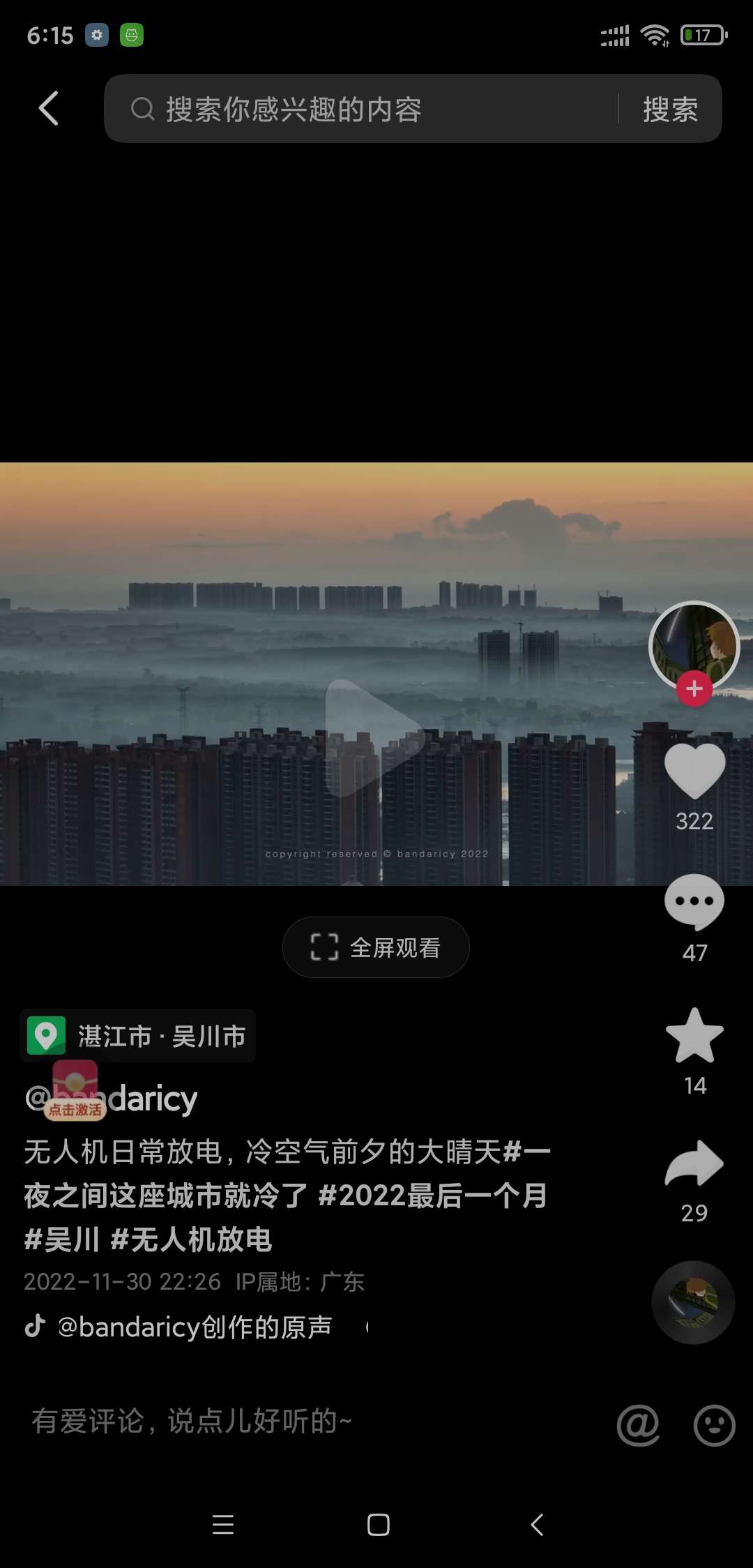Tap 全屏观看 to watch fullscreen
Viewport: 753px width, 1568px height.
click(x=376, y=947)
